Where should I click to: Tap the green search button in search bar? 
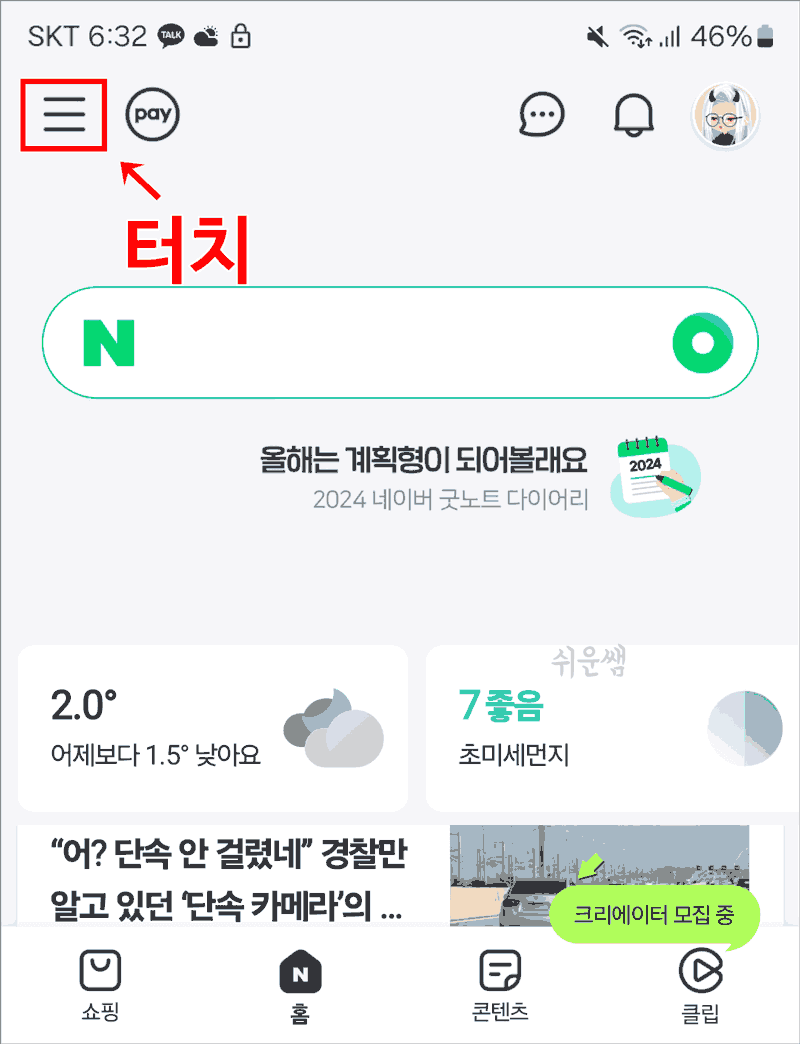[x=703, y=342]
